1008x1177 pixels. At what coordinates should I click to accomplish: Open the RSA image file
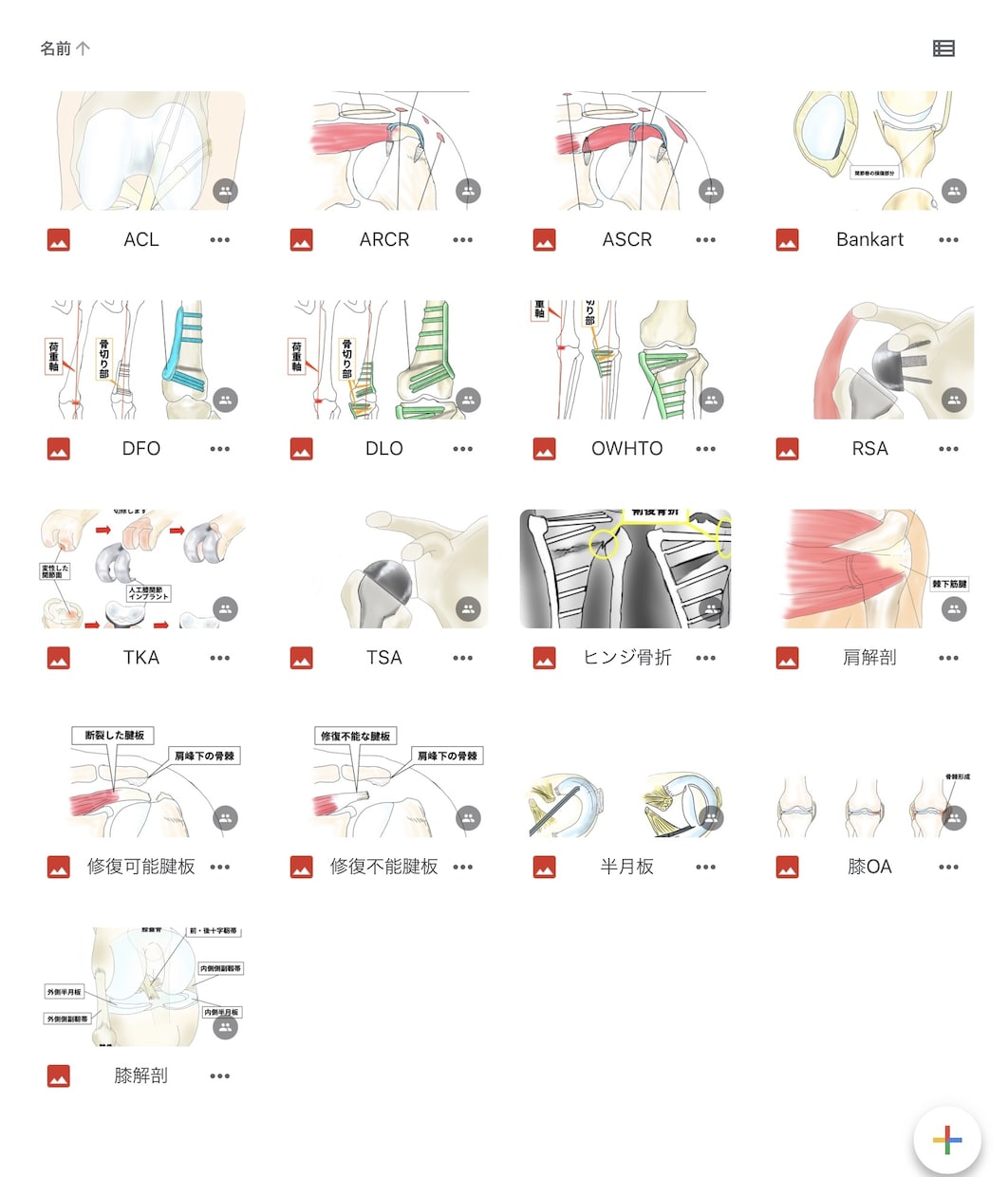click(x=870, y=361)
